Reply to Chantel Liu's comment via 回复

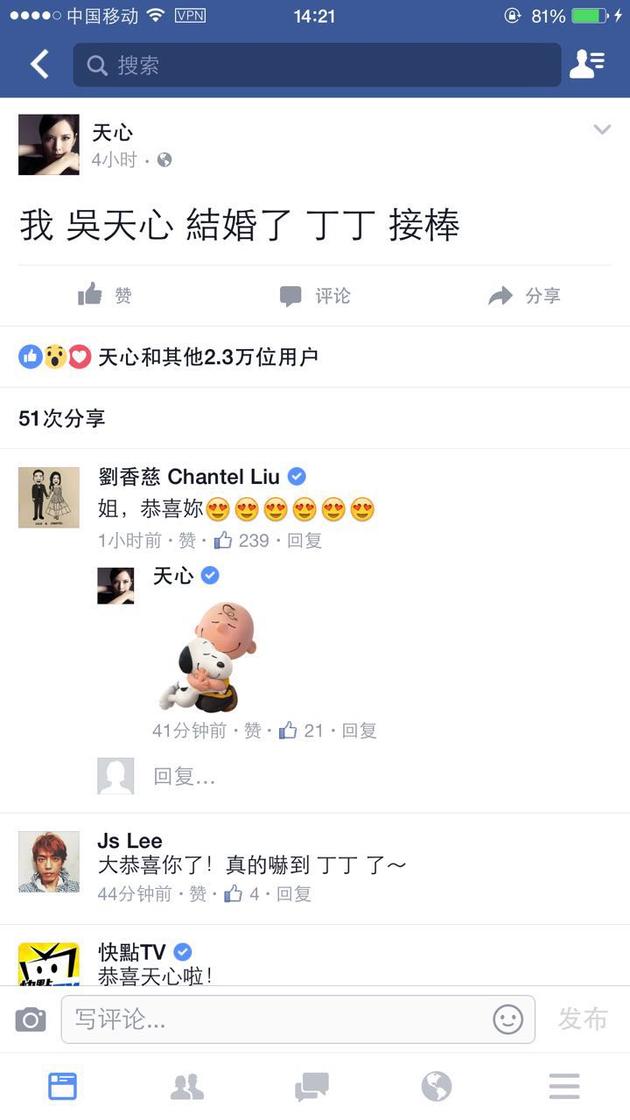304,541
